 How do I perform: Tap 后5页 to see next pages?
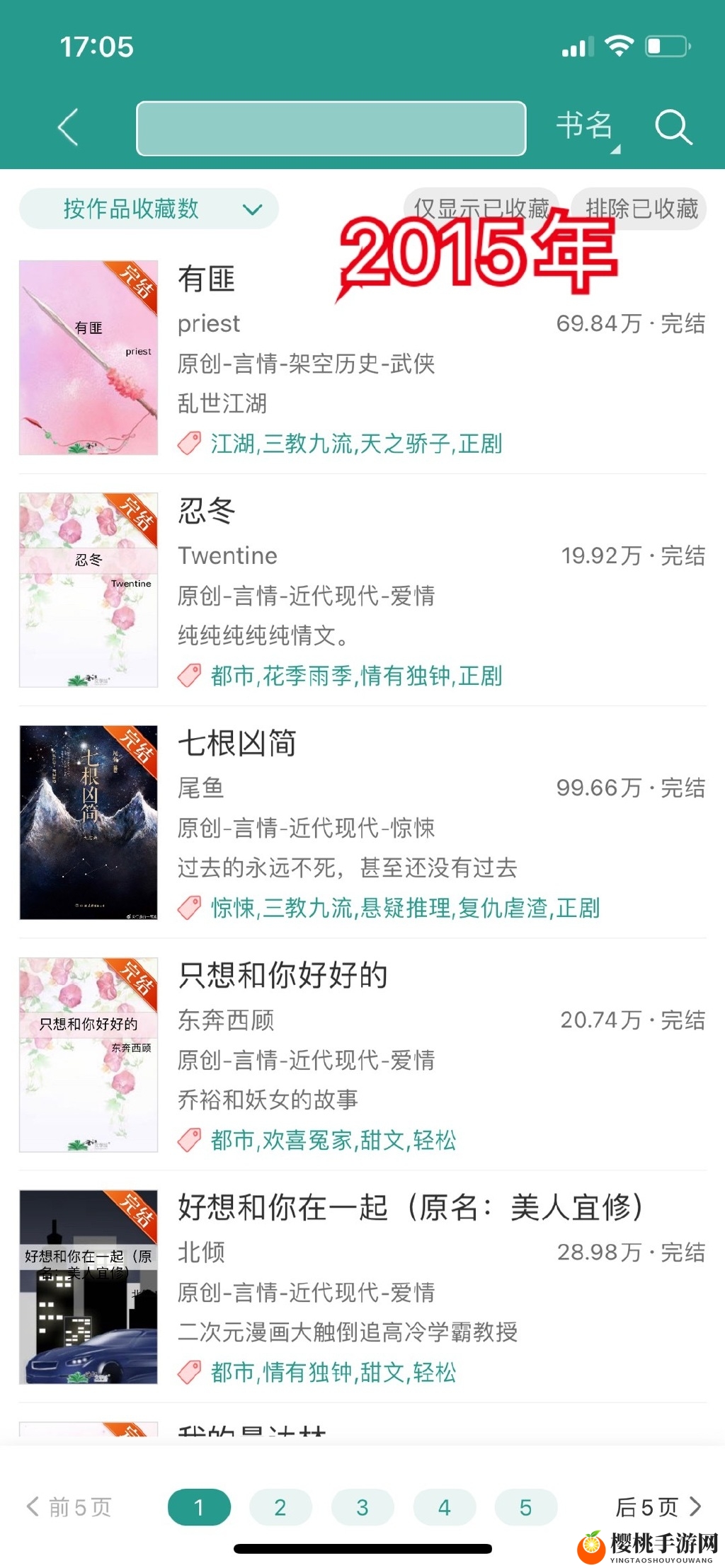pyautogui.click(x=657, y=1507)
